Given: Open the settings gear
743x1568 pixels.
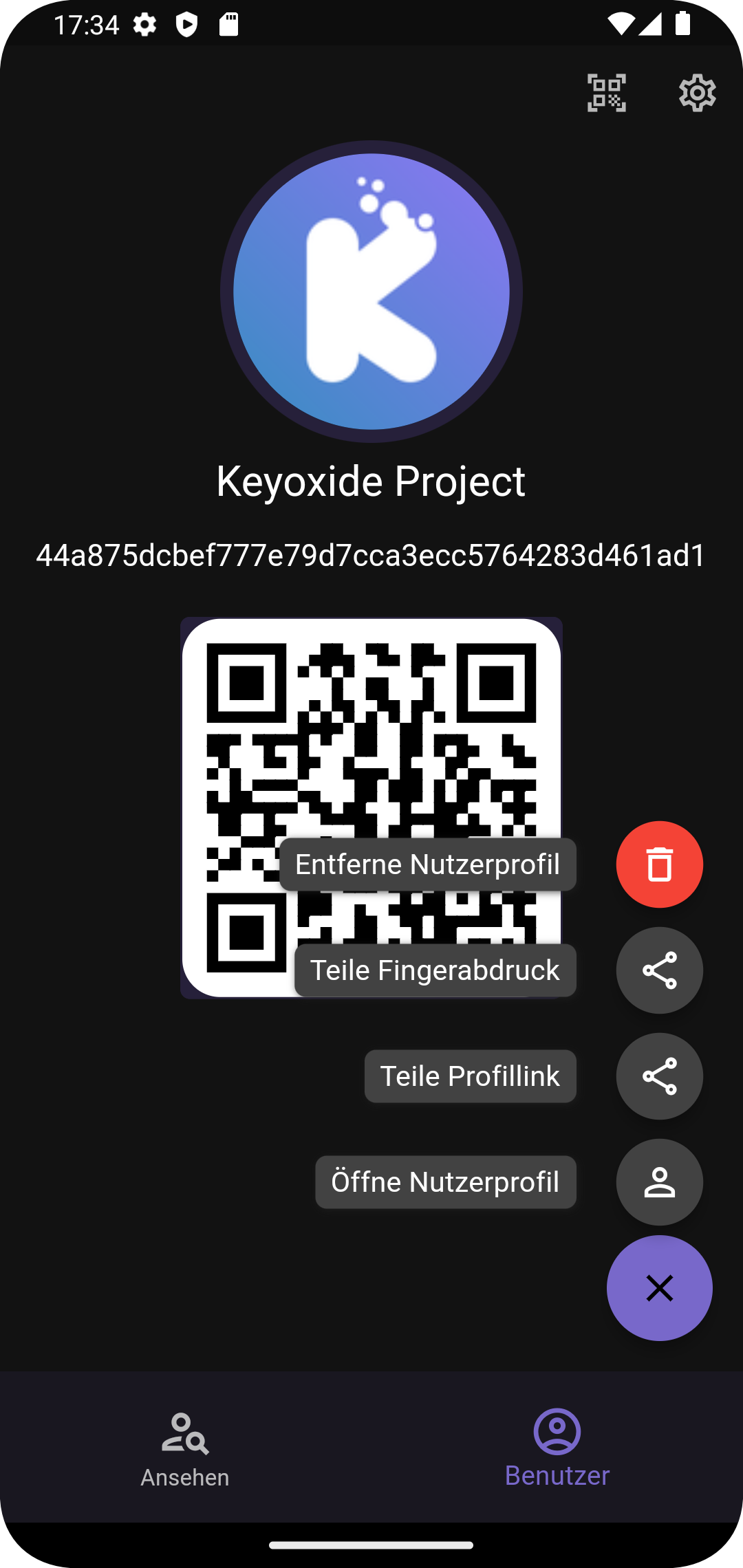Looking at the screenshot, I should point(697,93).
